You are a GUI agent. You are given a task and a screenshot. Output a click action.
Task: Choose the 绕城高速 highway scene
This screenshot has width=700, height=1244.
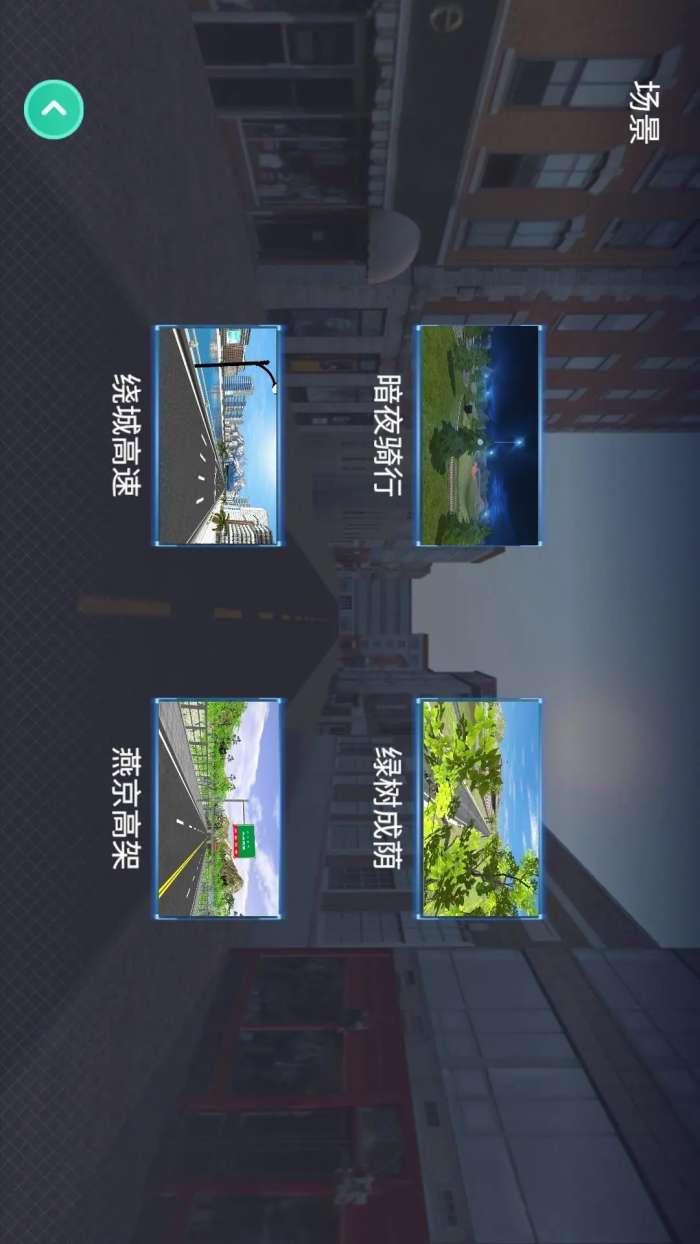point(217,435)
